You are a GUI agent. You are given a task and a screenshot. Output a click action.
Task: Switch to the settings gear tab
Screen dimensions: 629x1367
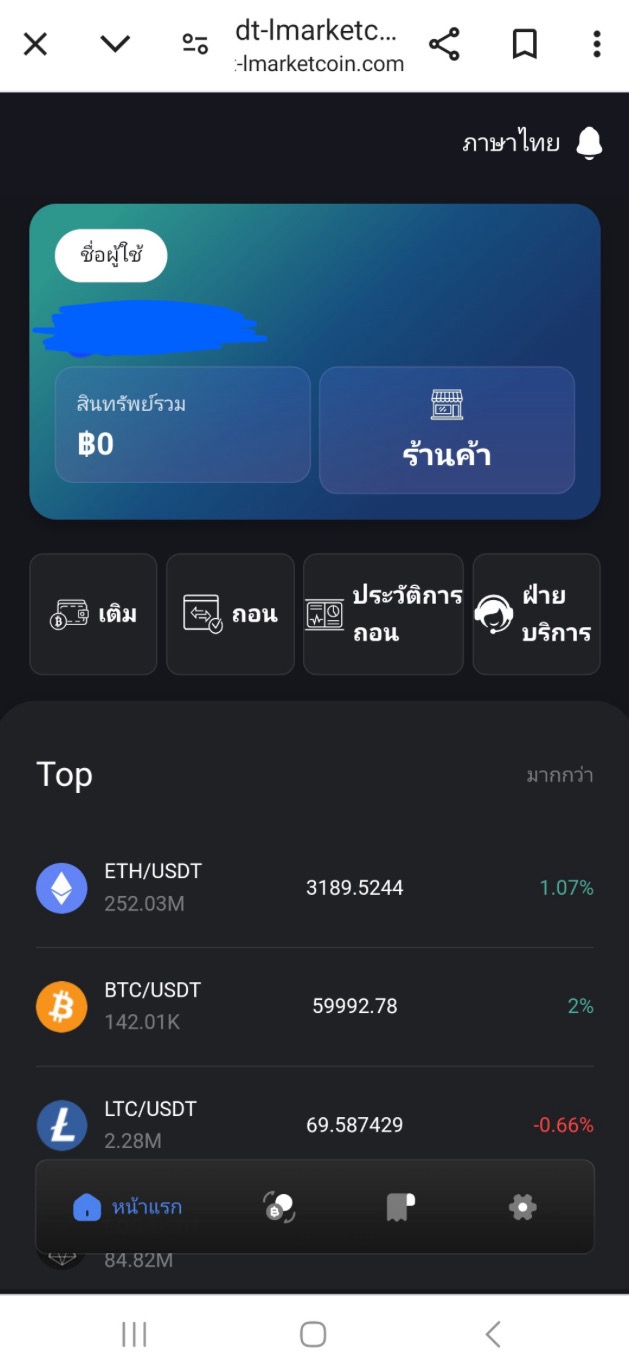(x=522, y=1207)
